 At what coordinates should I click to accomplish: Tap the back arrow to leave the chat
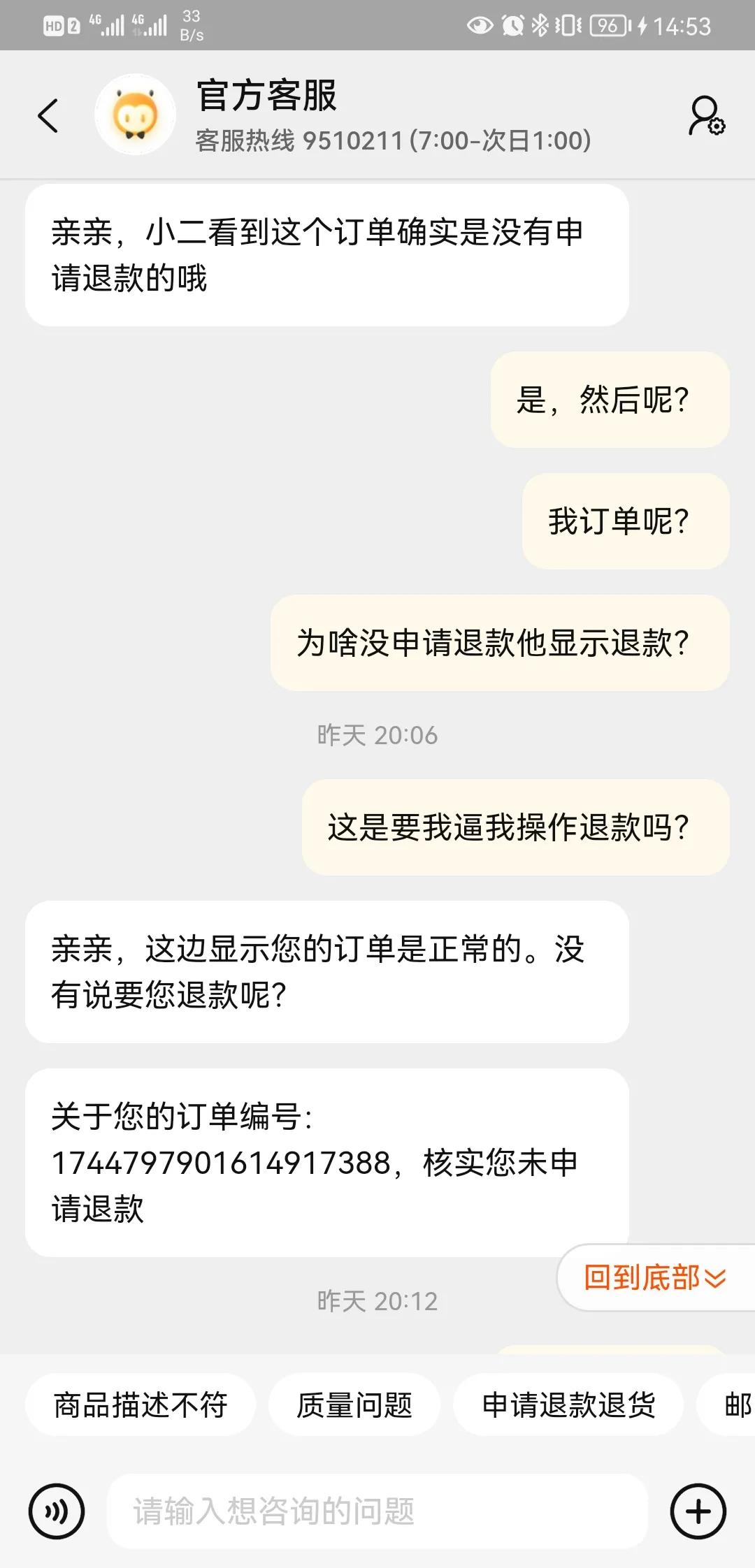point(46,115)
